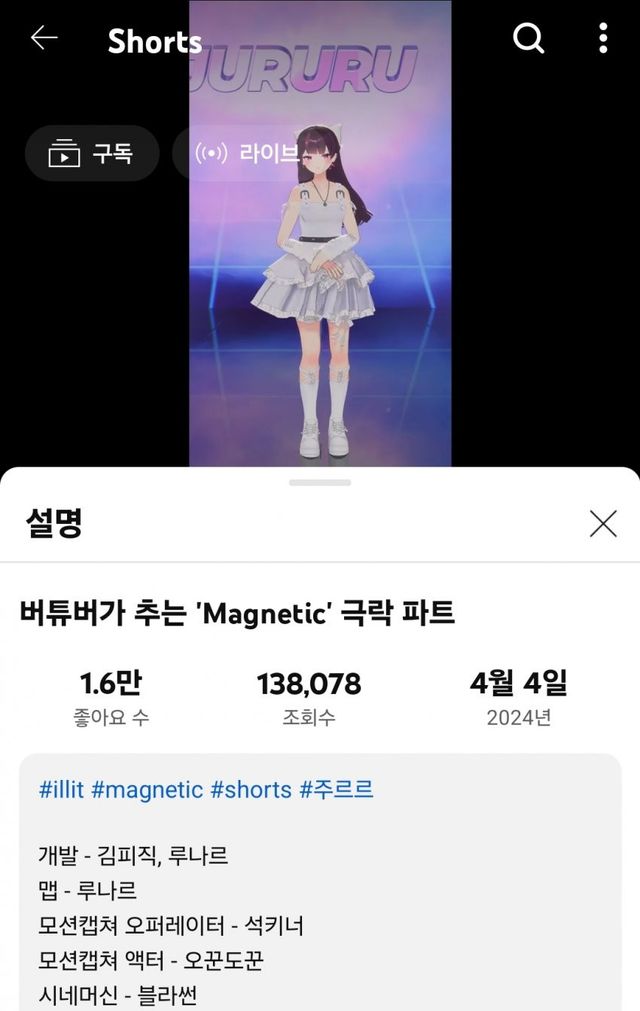Close the 설명 description panel
The width and height of the screenshot is (640, 1011).
coord(603,523)
